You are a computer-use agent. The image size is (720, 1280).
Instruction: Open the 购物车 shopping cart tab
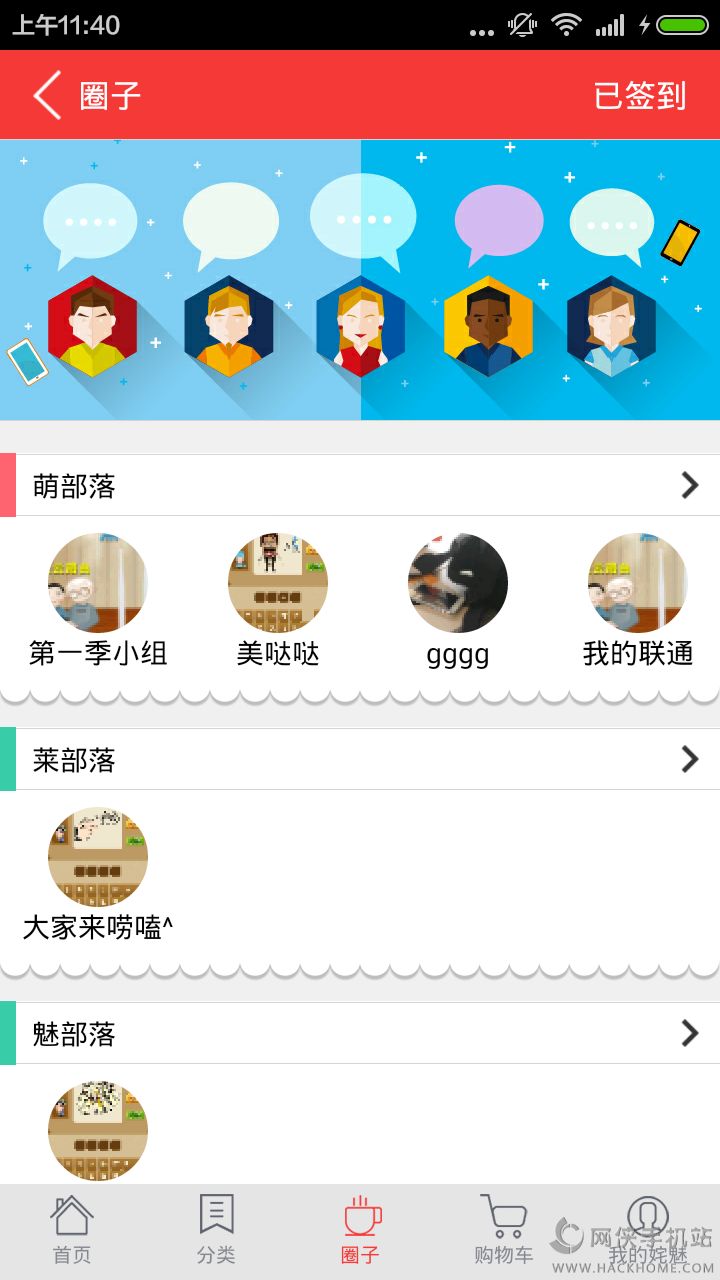click(x=504, y=1230)
